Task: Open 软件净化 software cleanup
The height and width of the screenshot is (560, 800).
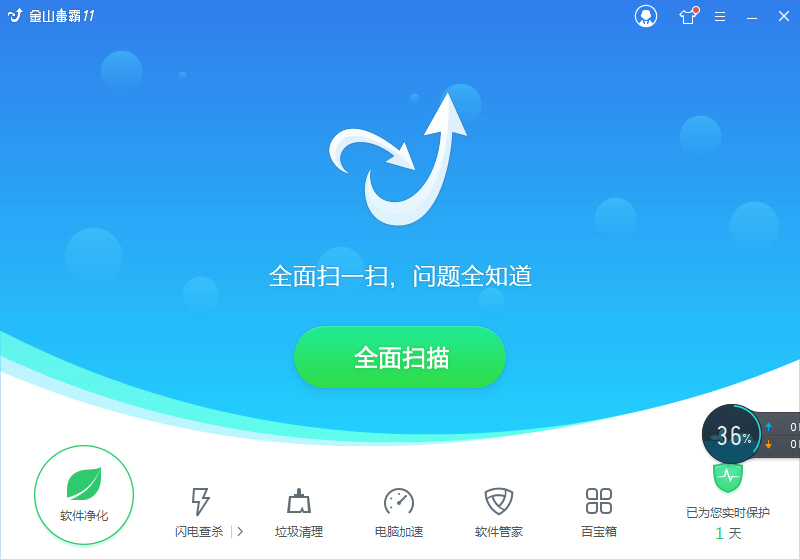Action: coord(84,495)
